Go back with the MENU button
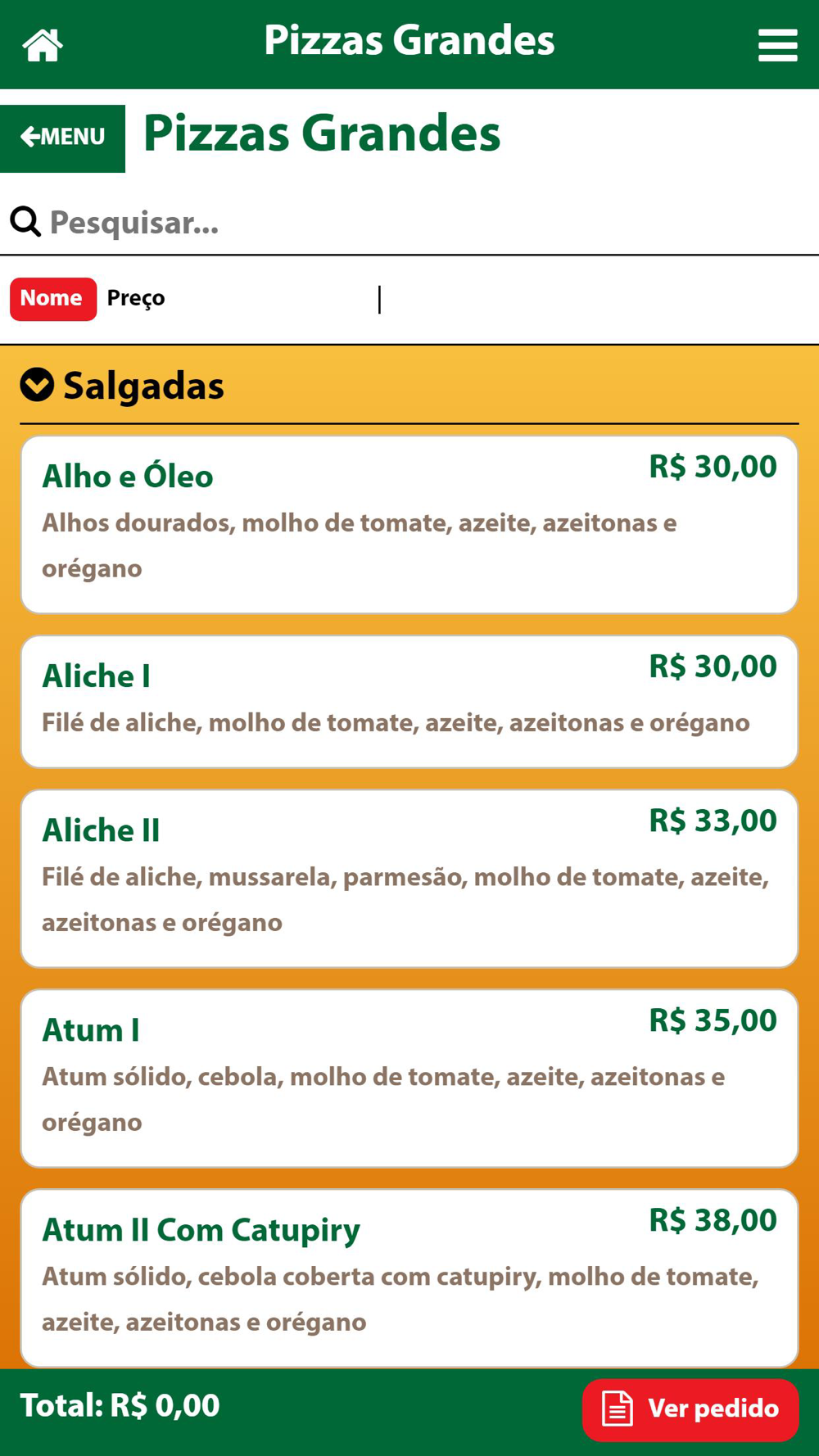This screenshot has width=819, height=1456. click(62, 138)
